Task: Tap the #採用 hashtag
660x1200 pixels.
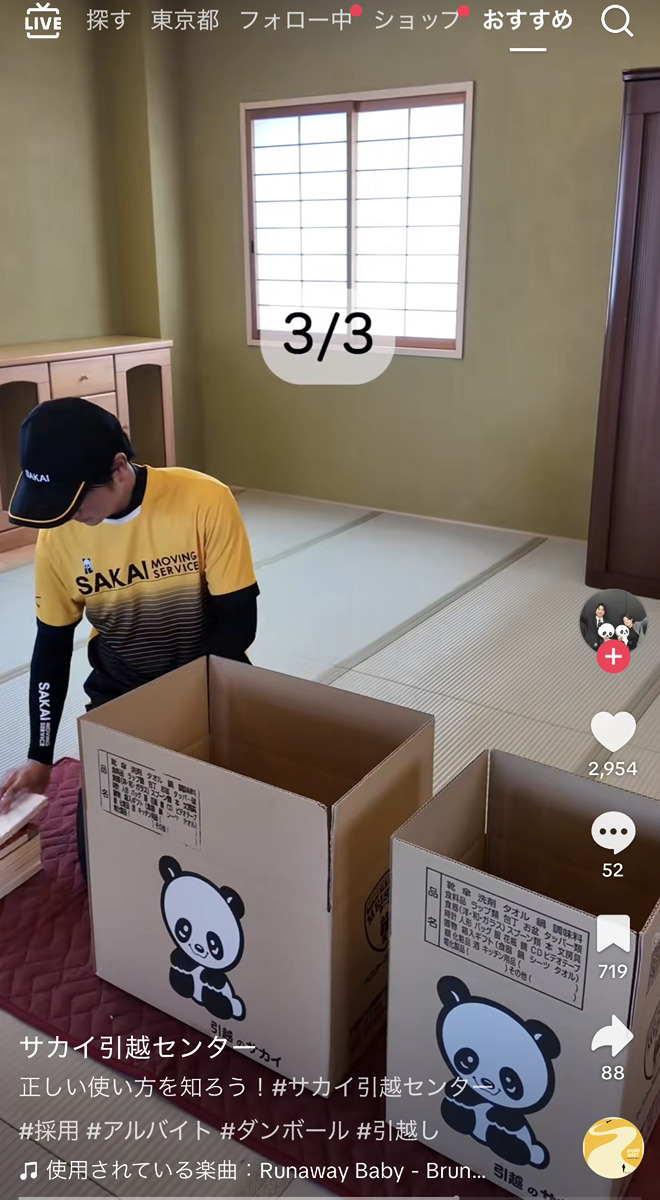Action: click(49, 1130)
